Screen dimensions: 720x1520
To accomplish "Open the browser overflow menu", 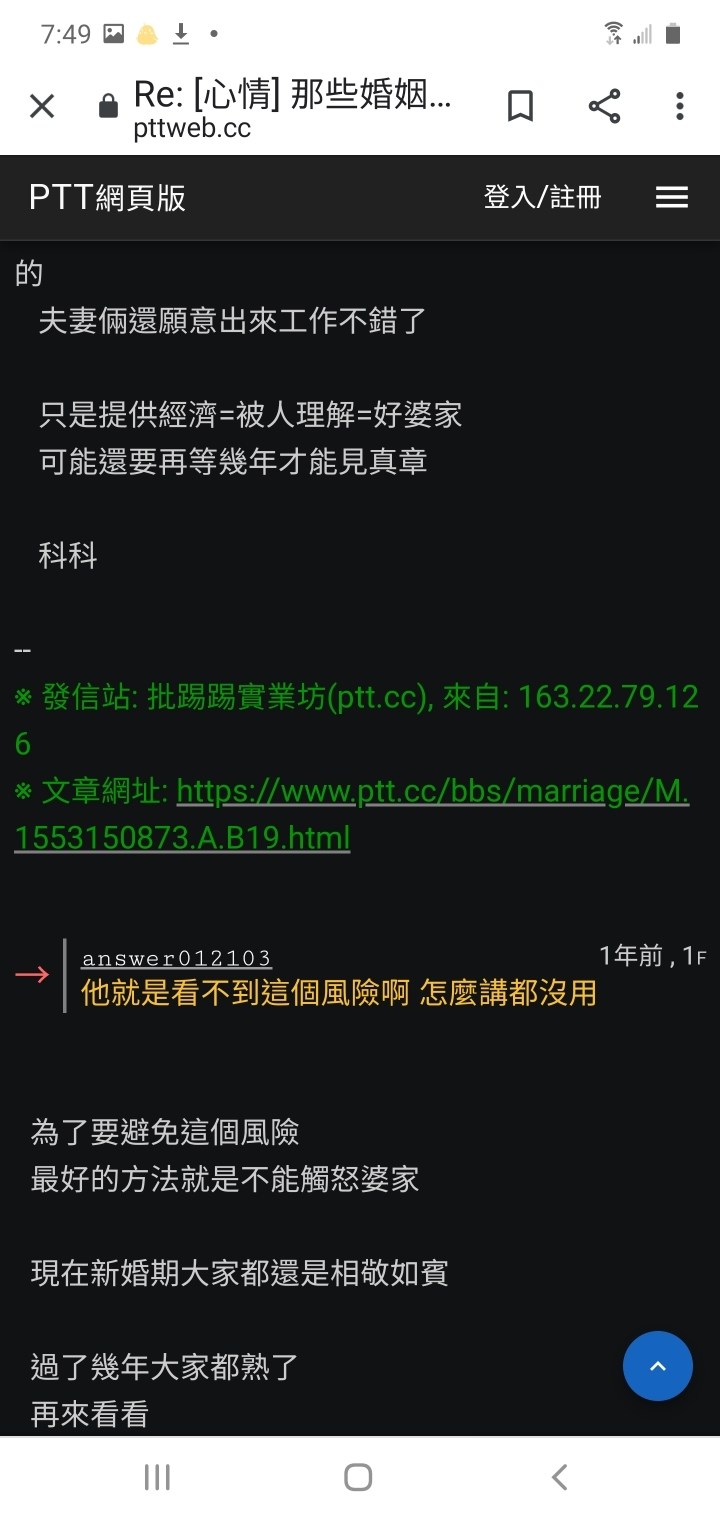I will (x=679, y=106).
